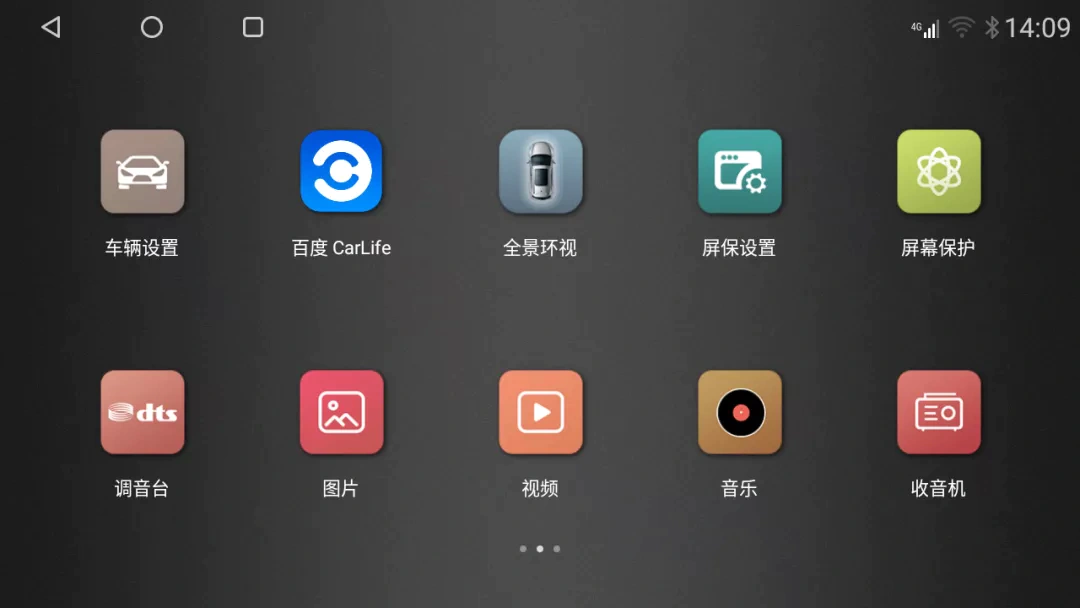Open the 全景环视 panoramic view app
The image size is (1080, 608).
(540, 172)
